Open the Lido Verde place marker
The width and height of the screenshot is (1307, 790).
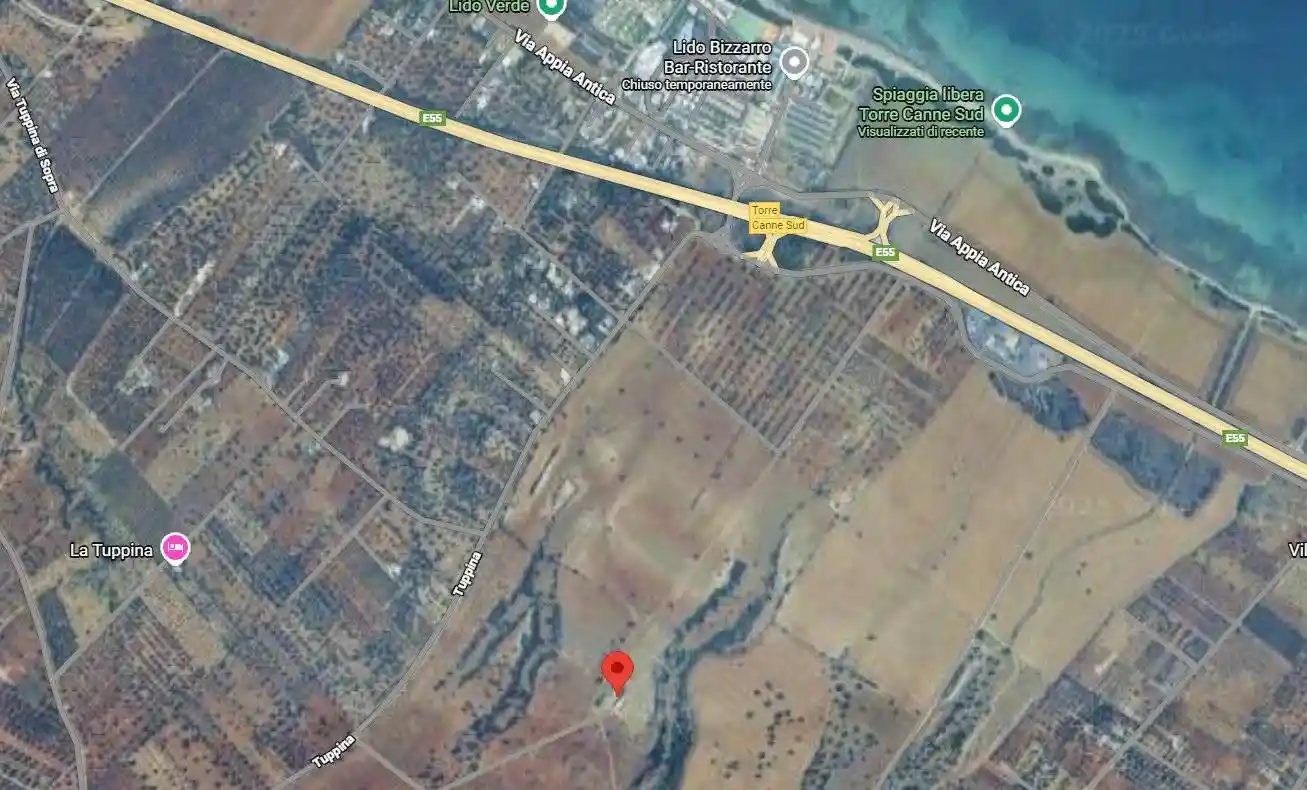coord(550,8)
